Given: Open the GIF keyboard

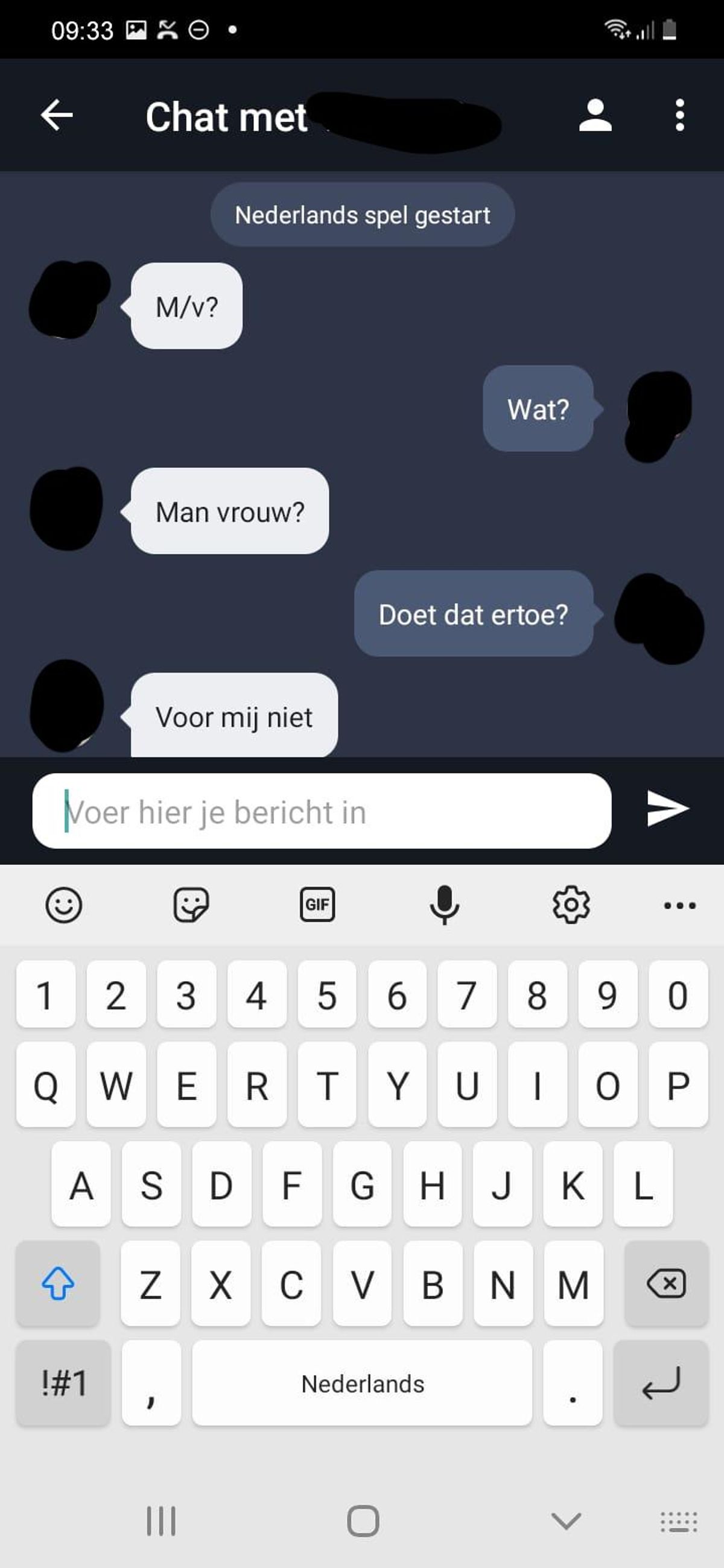Looking at the screenshot, I should (x=317, y=905).
